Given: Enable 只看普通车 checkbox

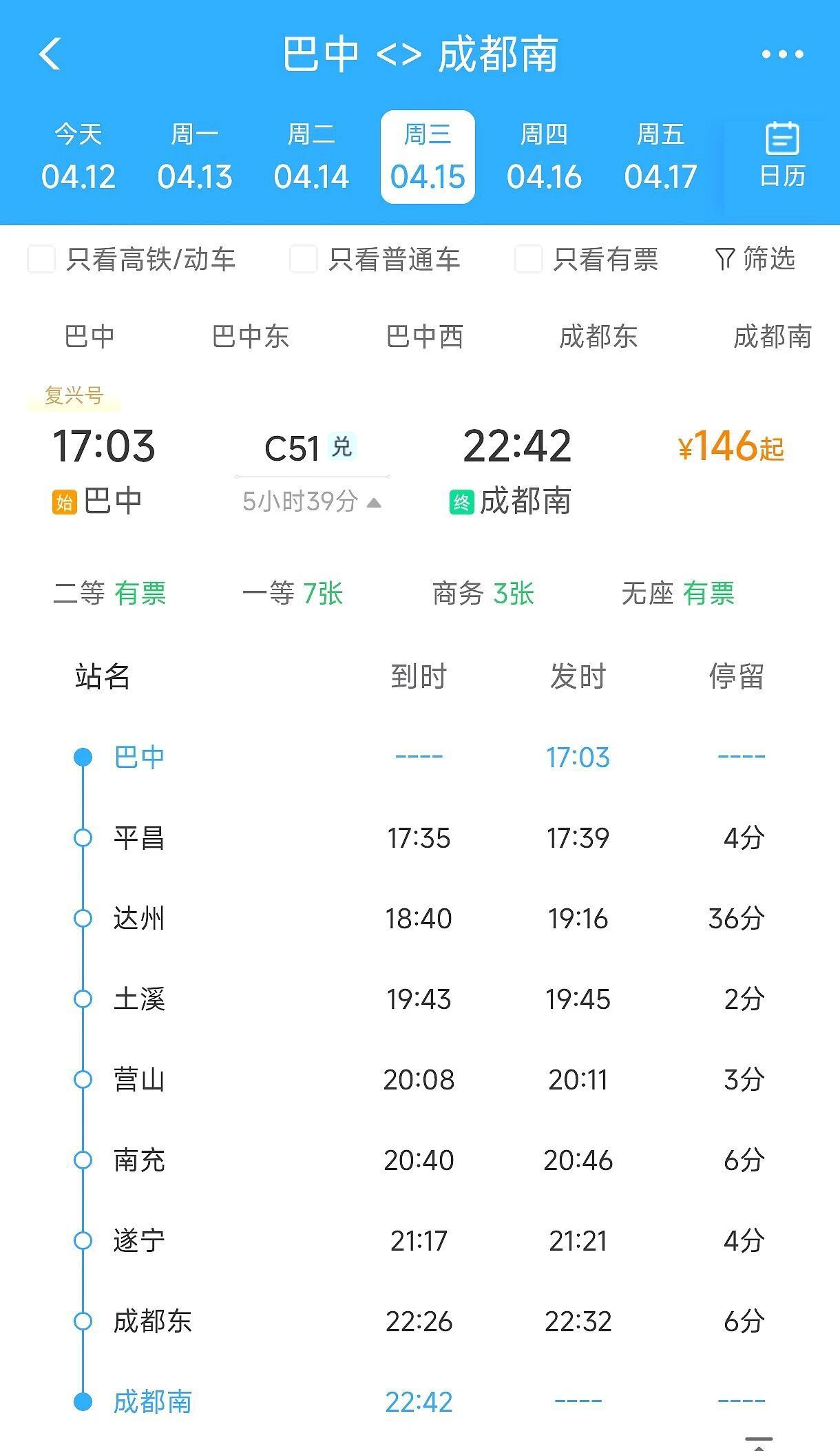Looking at the screenshot, I should click(x=304, y=260).
